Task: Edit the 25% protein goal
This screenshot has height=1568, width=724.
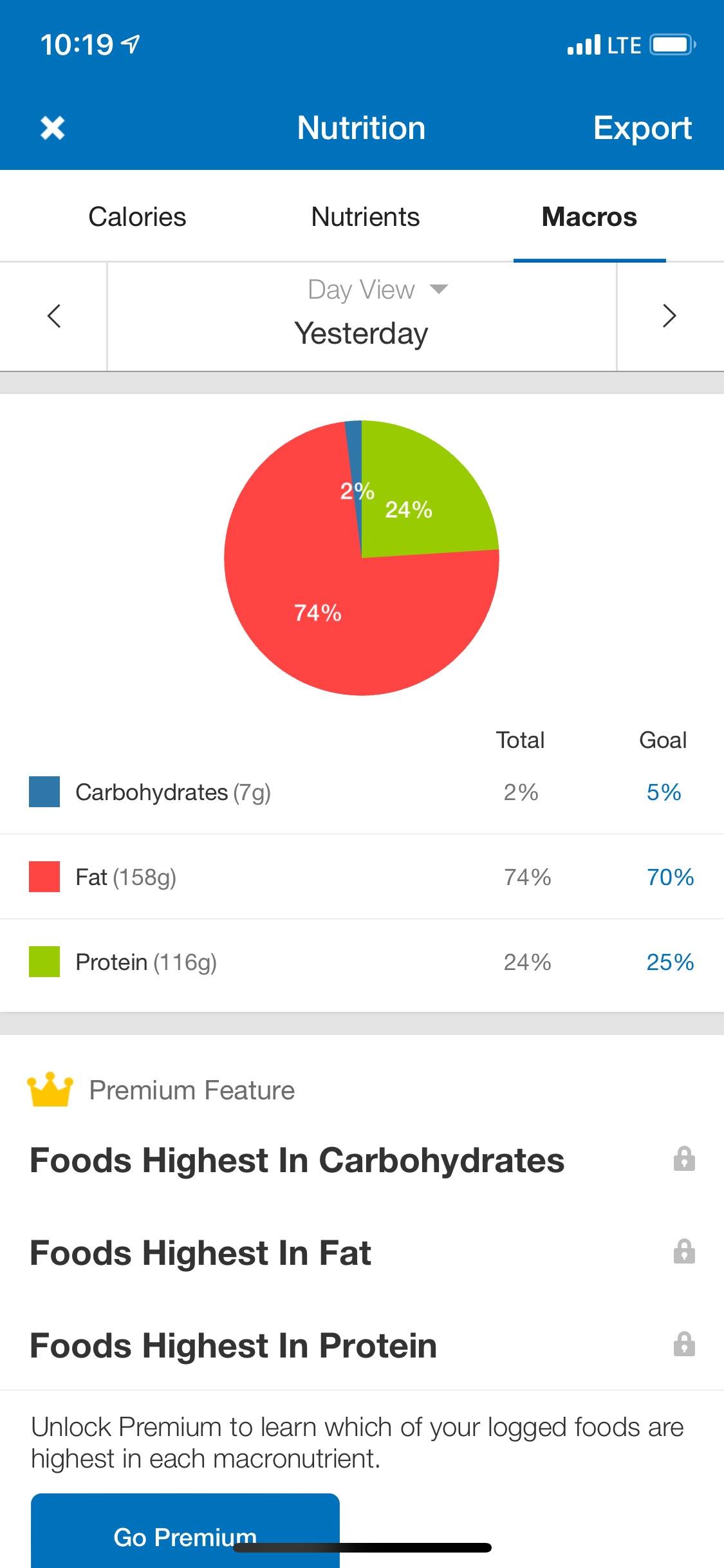Action: coord(670,962)
